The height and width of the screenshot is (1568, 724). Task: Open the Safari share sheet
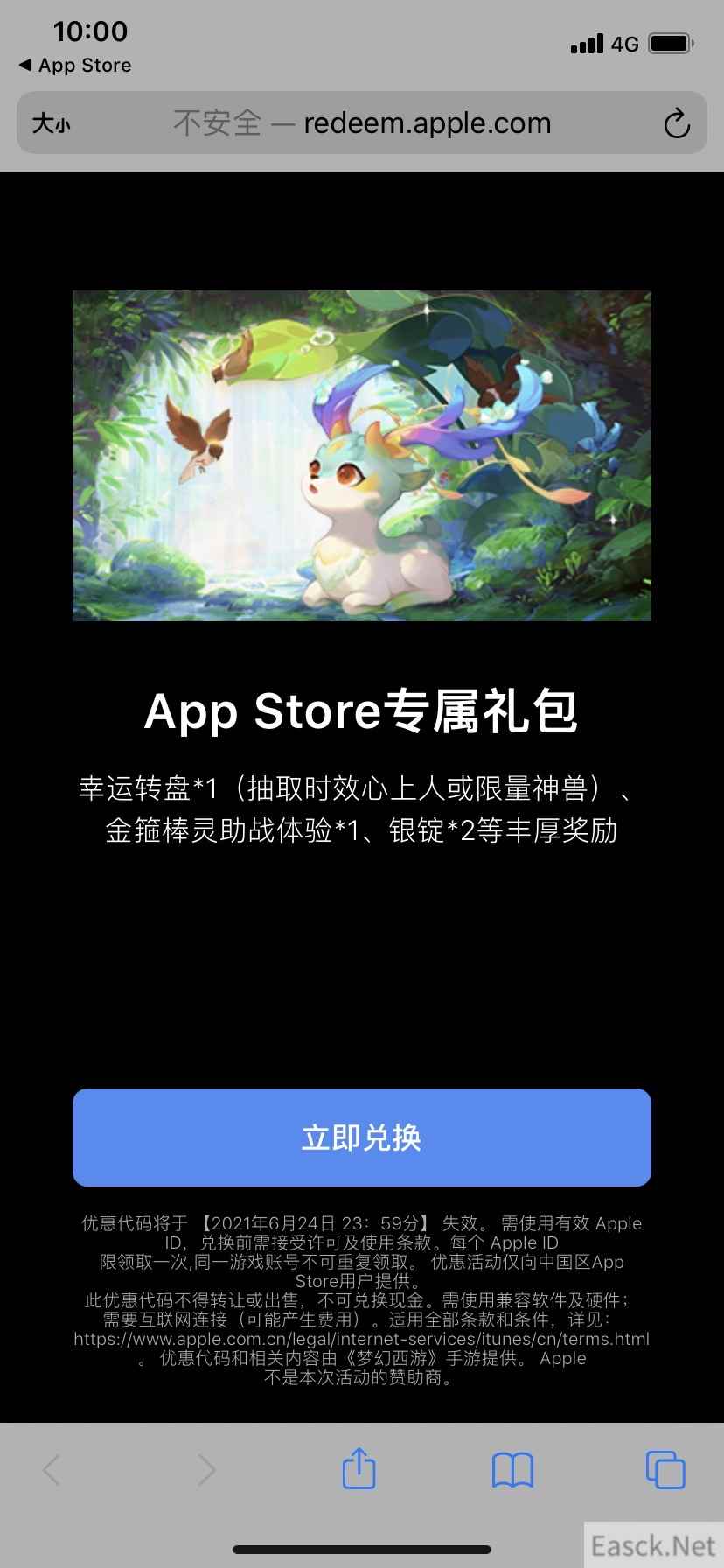pyautogui.click(x=359, y=1469)
